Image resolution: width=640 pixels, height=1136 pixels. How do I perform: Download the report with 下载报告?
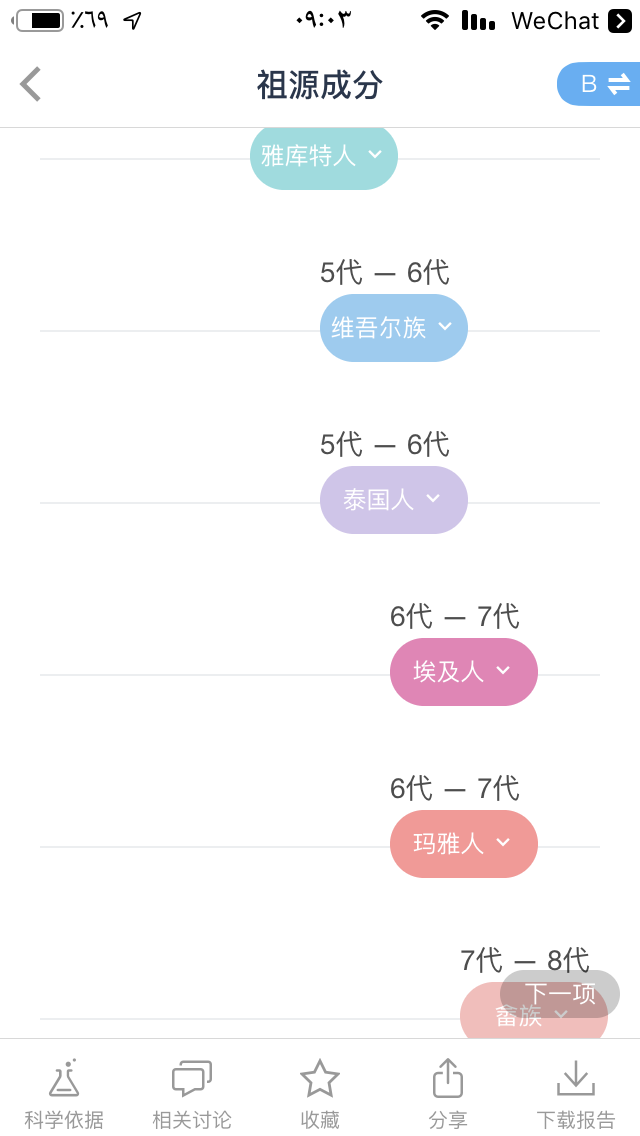(575, 1094)
